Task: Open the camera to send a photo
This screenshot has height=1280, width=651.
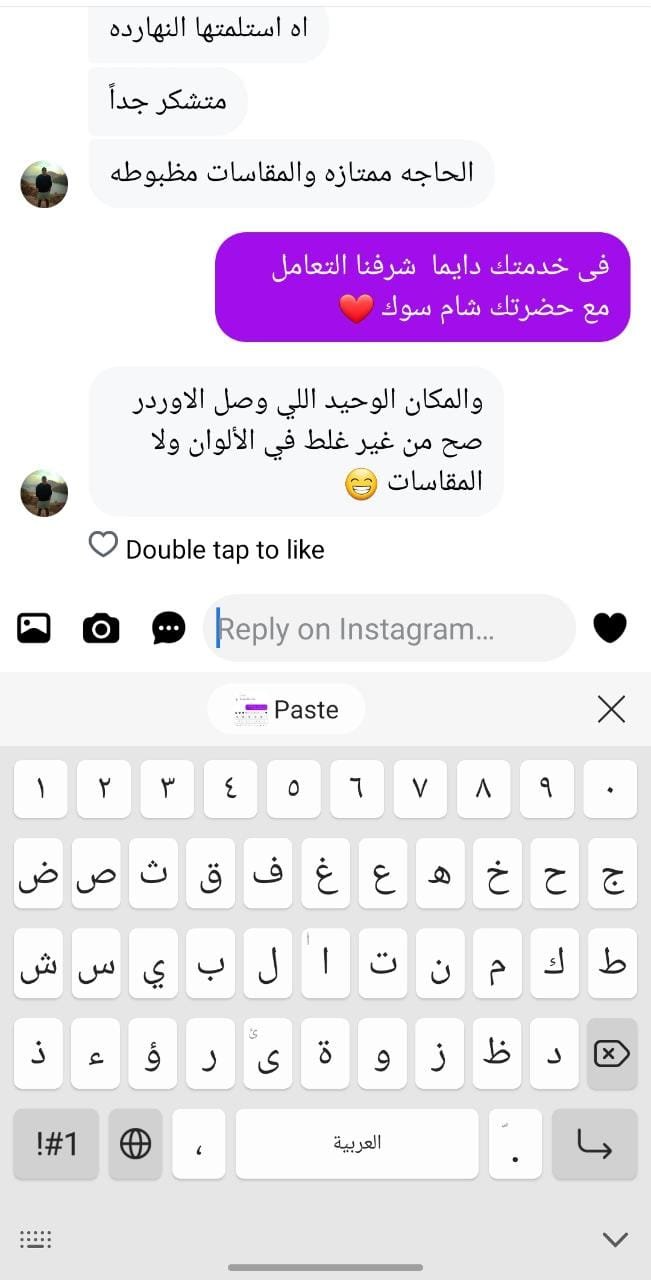Action: pyautogui.click(x=101, y=628)
